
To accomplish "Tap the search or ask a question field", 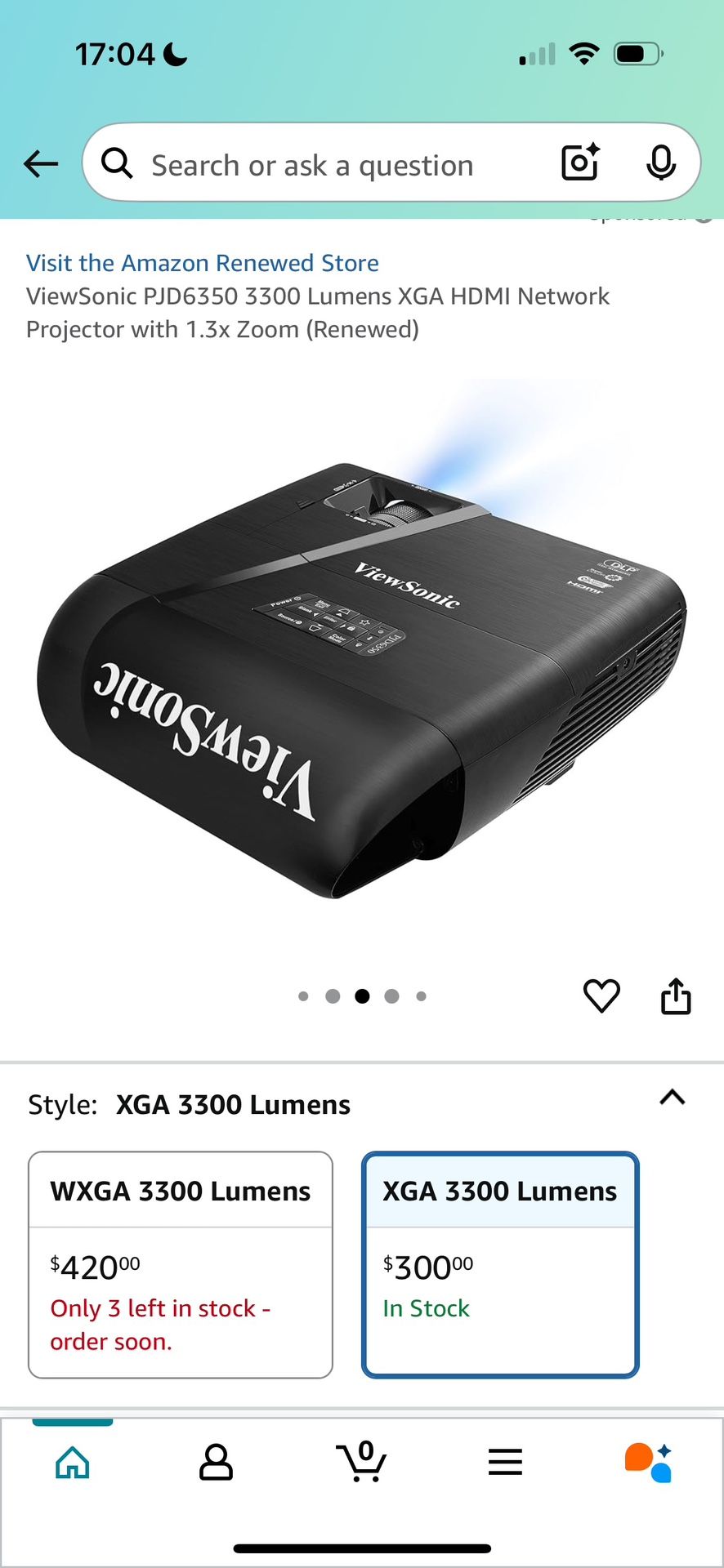I will [x=327, y=165].
